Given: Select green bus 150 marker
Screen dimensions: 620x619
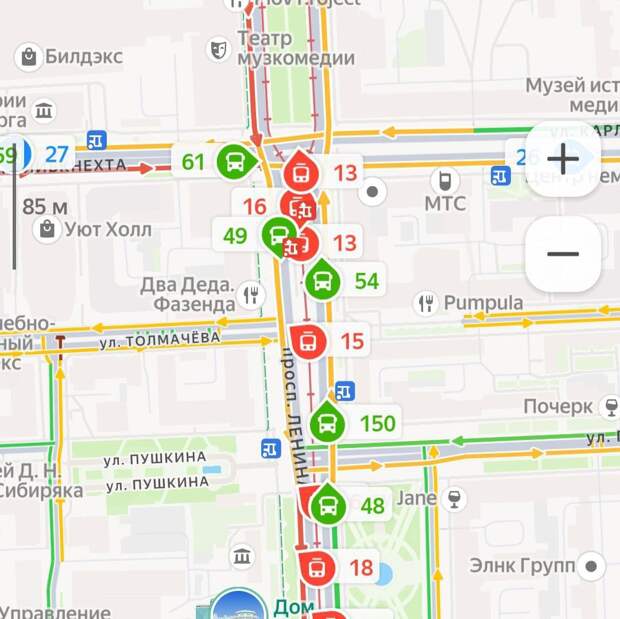Looking at the screenshot, I should point(327,423).
